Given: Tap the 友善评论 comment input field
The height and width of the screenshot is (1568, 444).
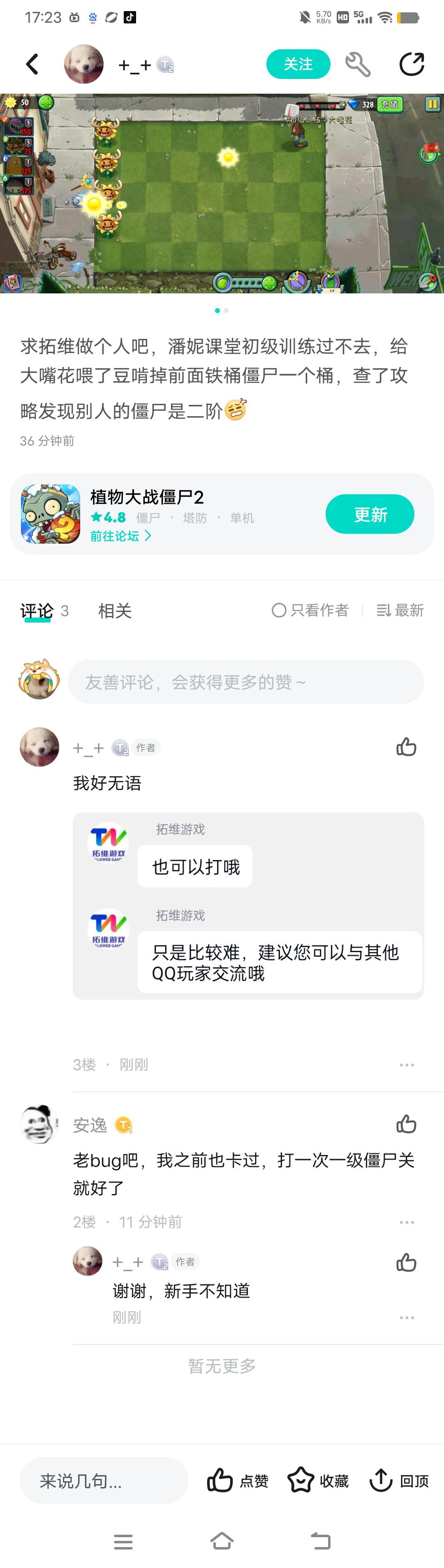Looking at the screenshot, I should 245,682.
